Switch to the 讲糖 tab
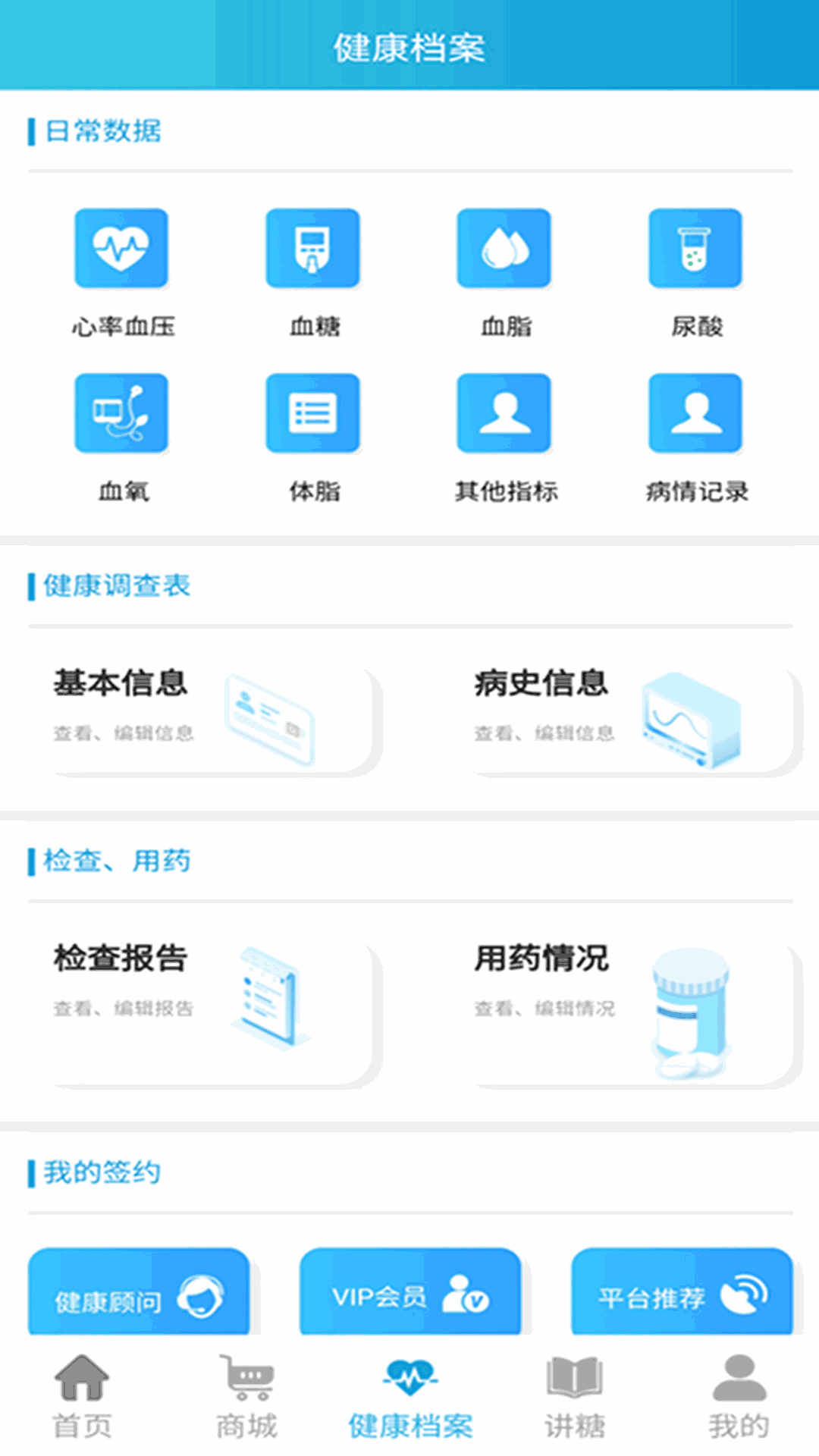Viewport: 819px width, 1456px height. tap(575, 1397)
